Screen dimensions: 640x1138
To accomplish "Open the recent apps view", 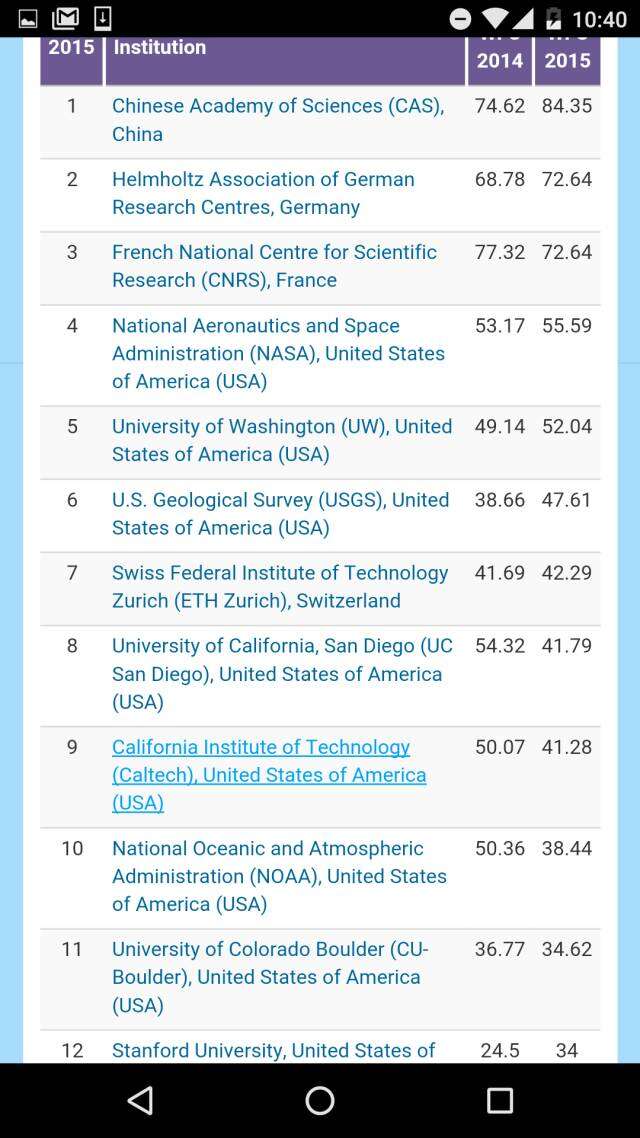I will (x=499, y=1100).
